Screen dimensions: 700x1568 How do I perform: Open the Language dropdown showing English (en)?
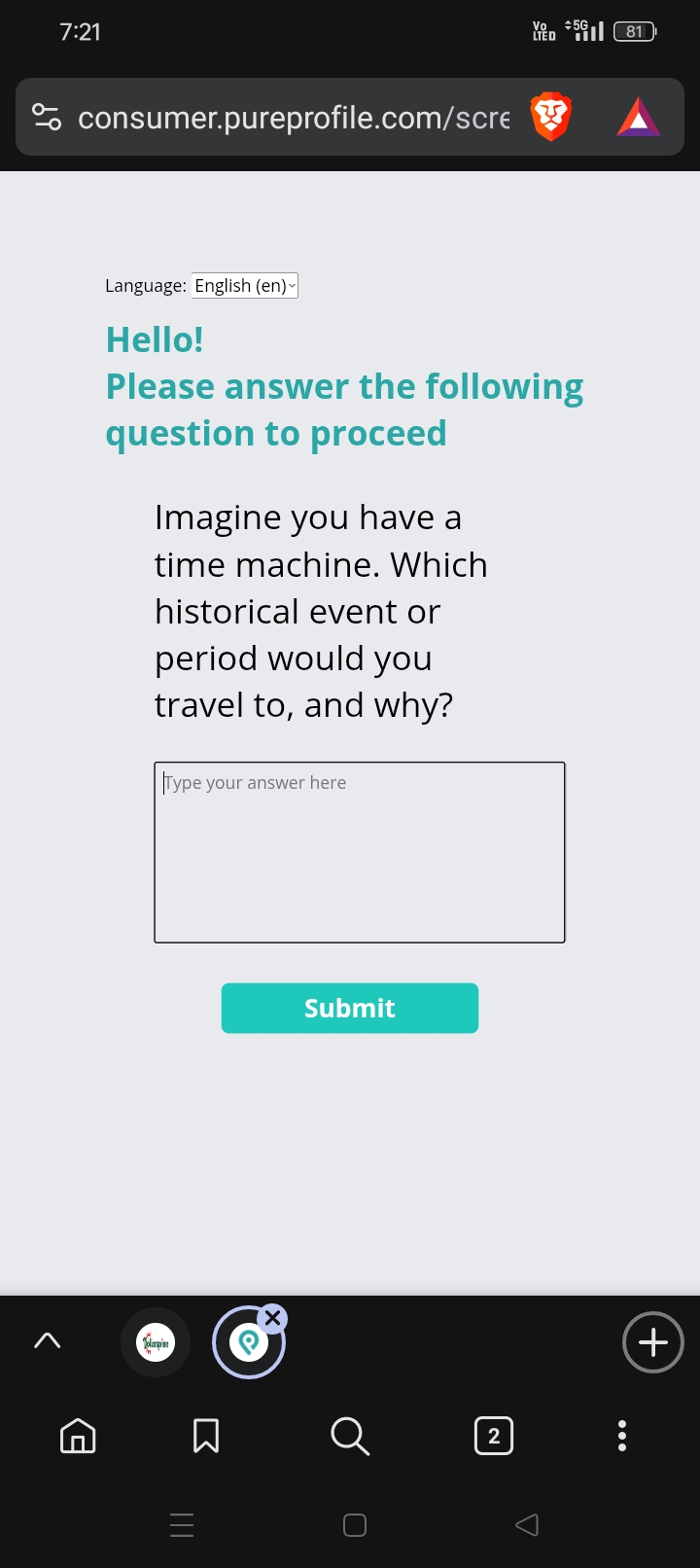(x=245, y=285)
